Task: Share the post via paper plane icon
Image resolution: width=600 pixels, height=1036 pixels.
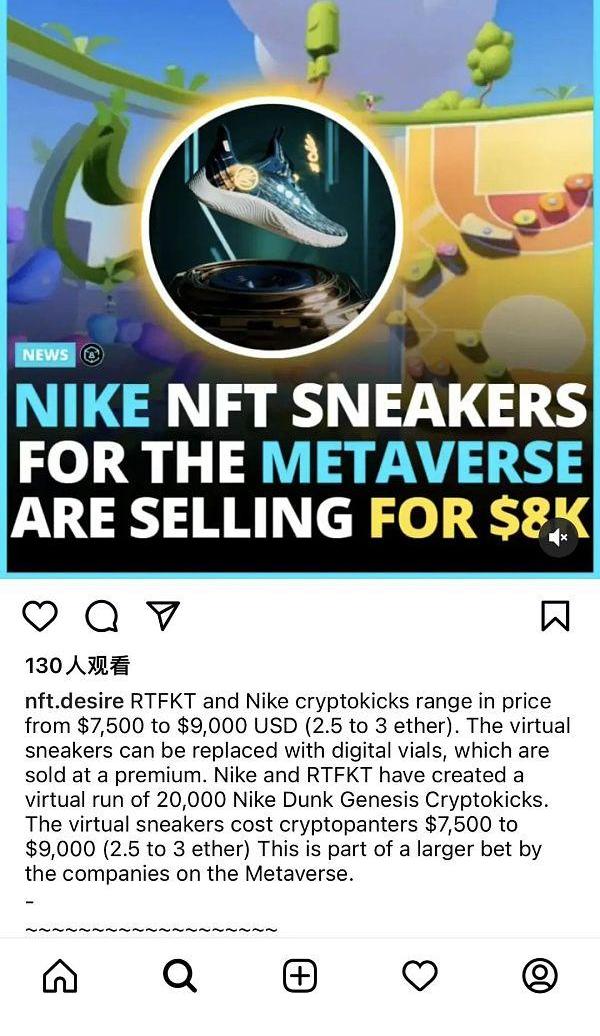Action: pyautogui.click(x=163, y=615)
